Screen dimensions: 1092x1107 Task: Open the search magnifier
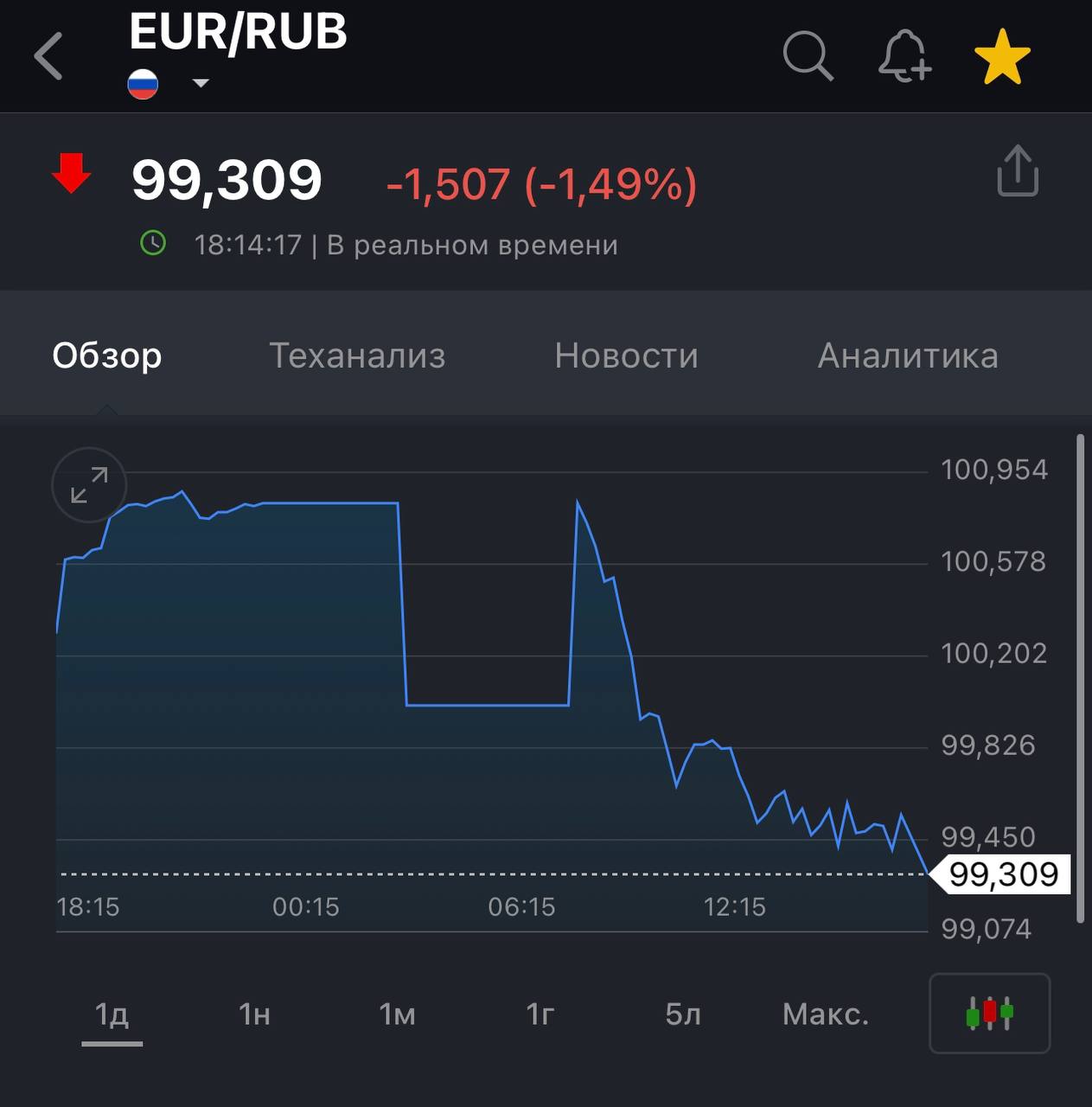pyautogui.click(x=808, y=56)
